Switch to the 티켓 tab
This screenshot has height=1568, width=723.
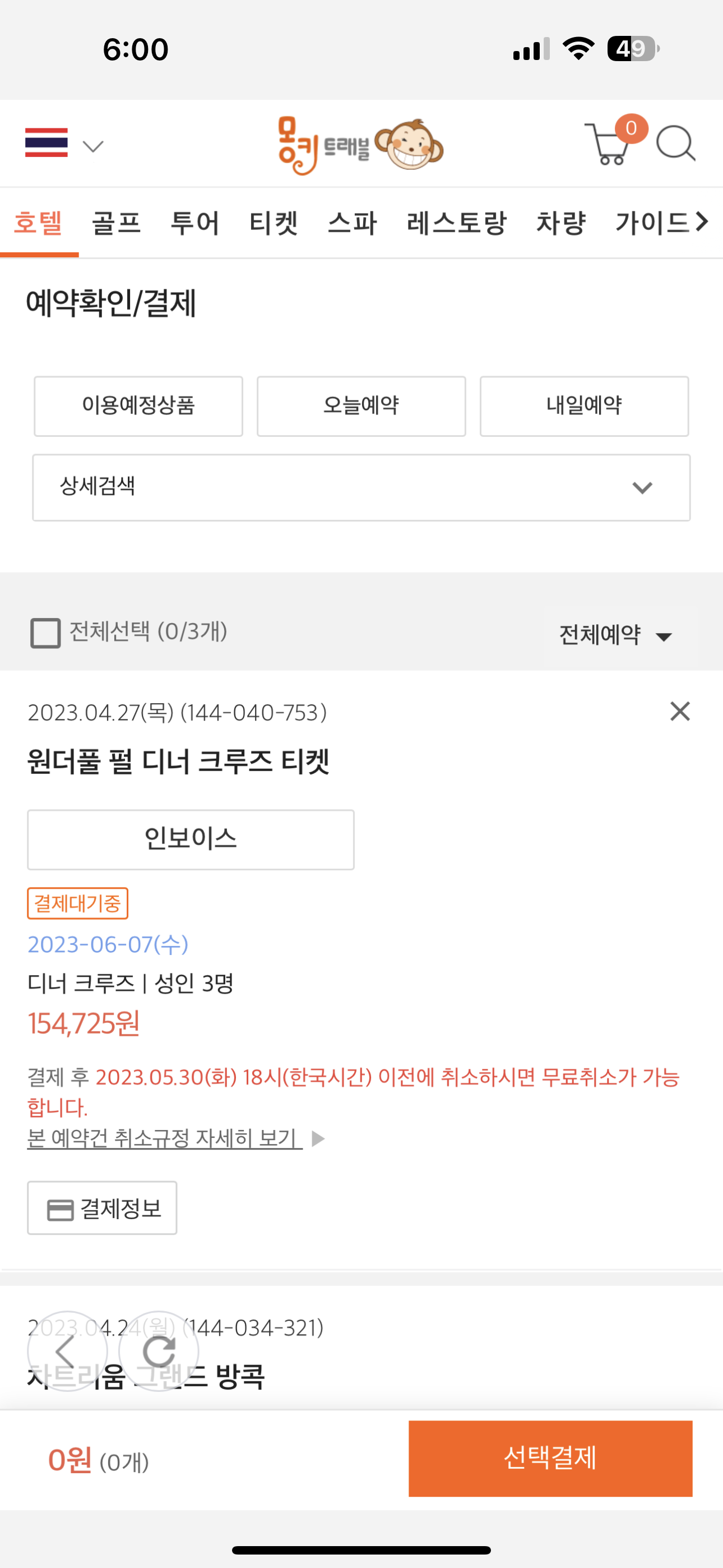pos(274,222)
